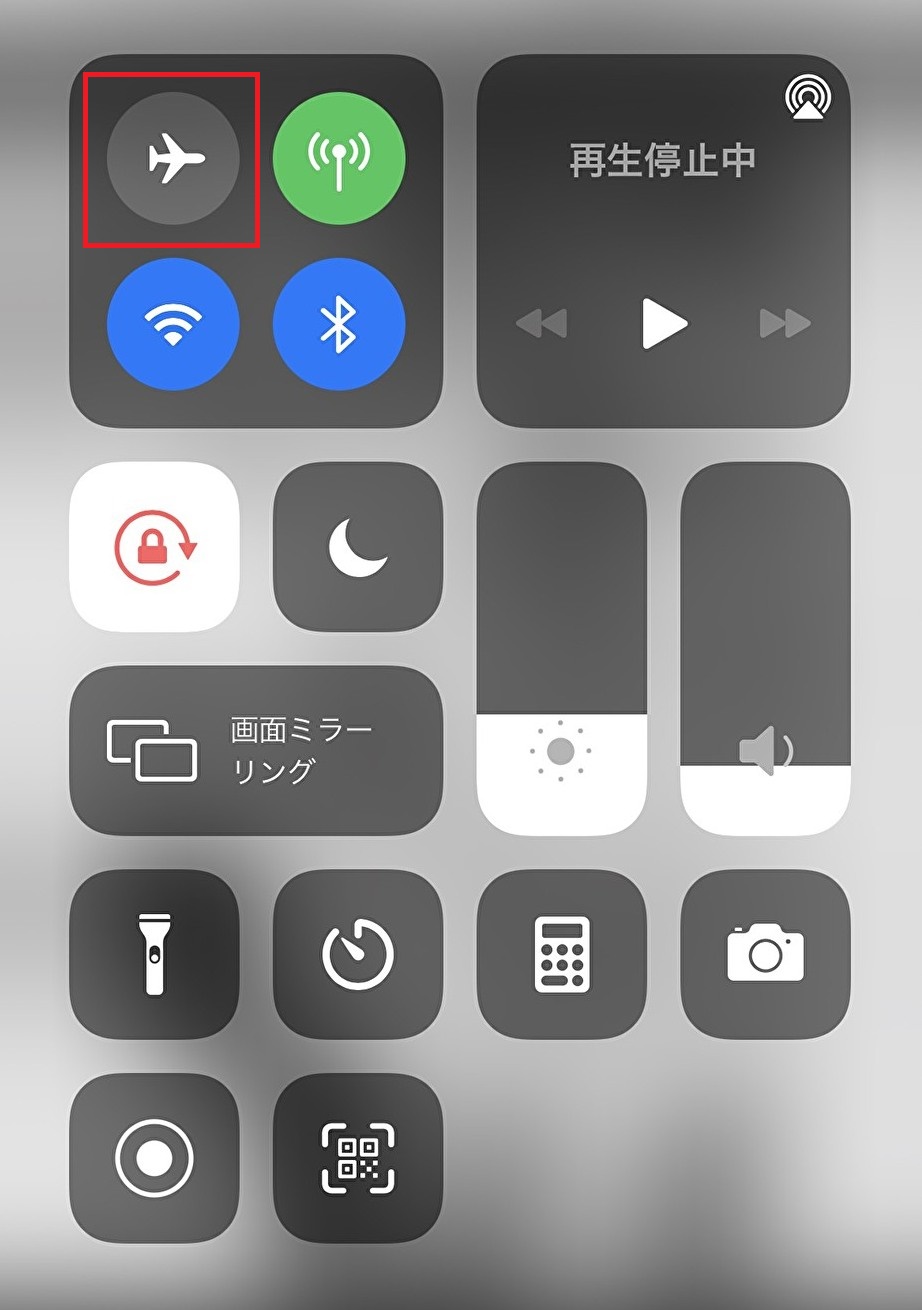The height and width of the screenshot is (1310, 922).
Task: Turn off Bluetooth
Action: coord(339,324)
